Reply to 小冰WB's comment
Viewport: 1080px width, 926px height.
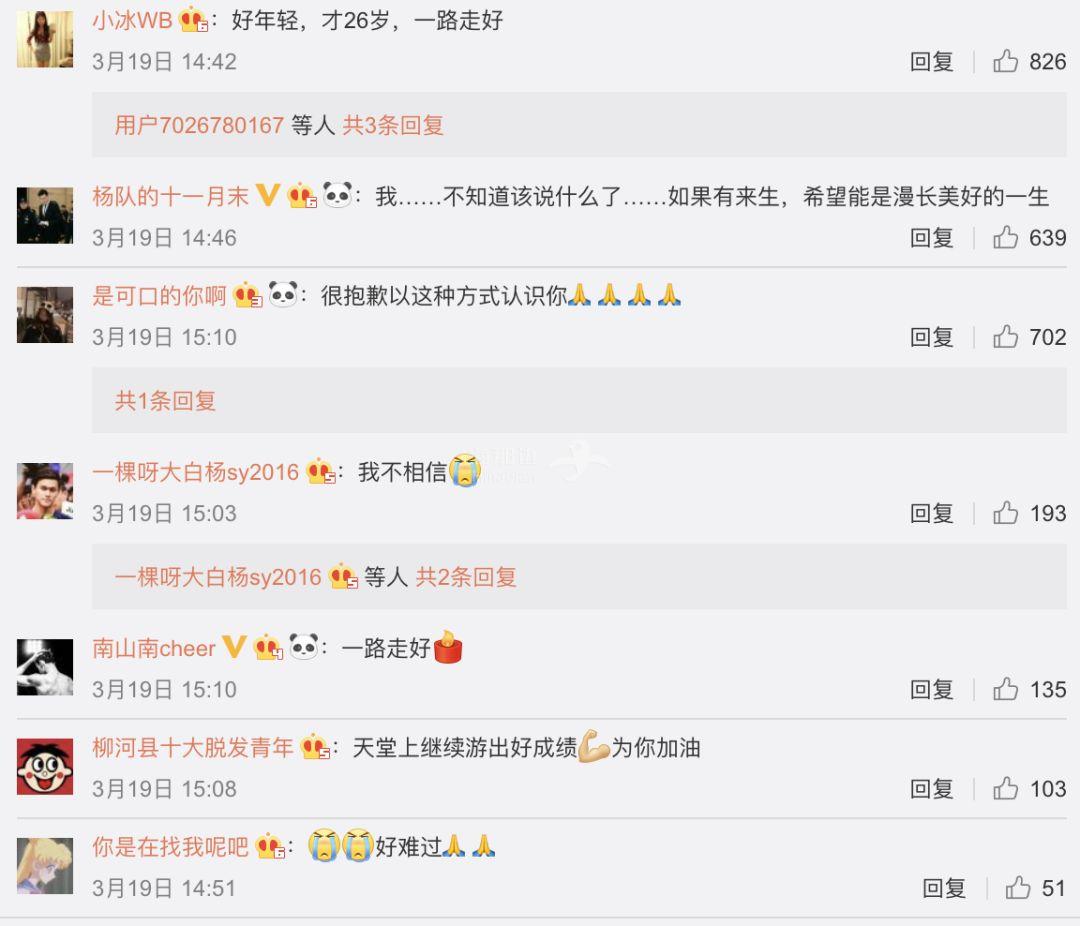pyautogui.click(x=931, y=62)
